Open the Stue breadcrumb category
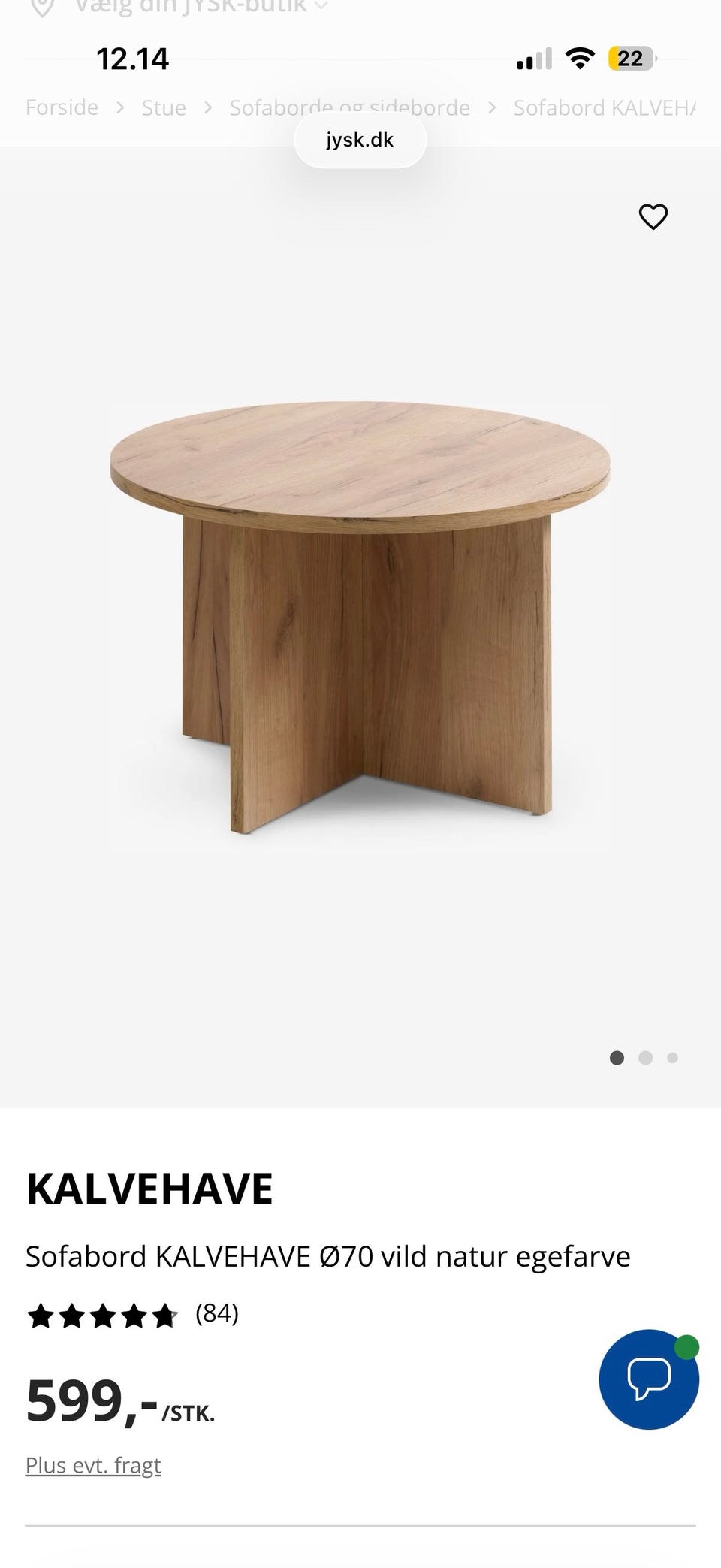 pos(164,107)
